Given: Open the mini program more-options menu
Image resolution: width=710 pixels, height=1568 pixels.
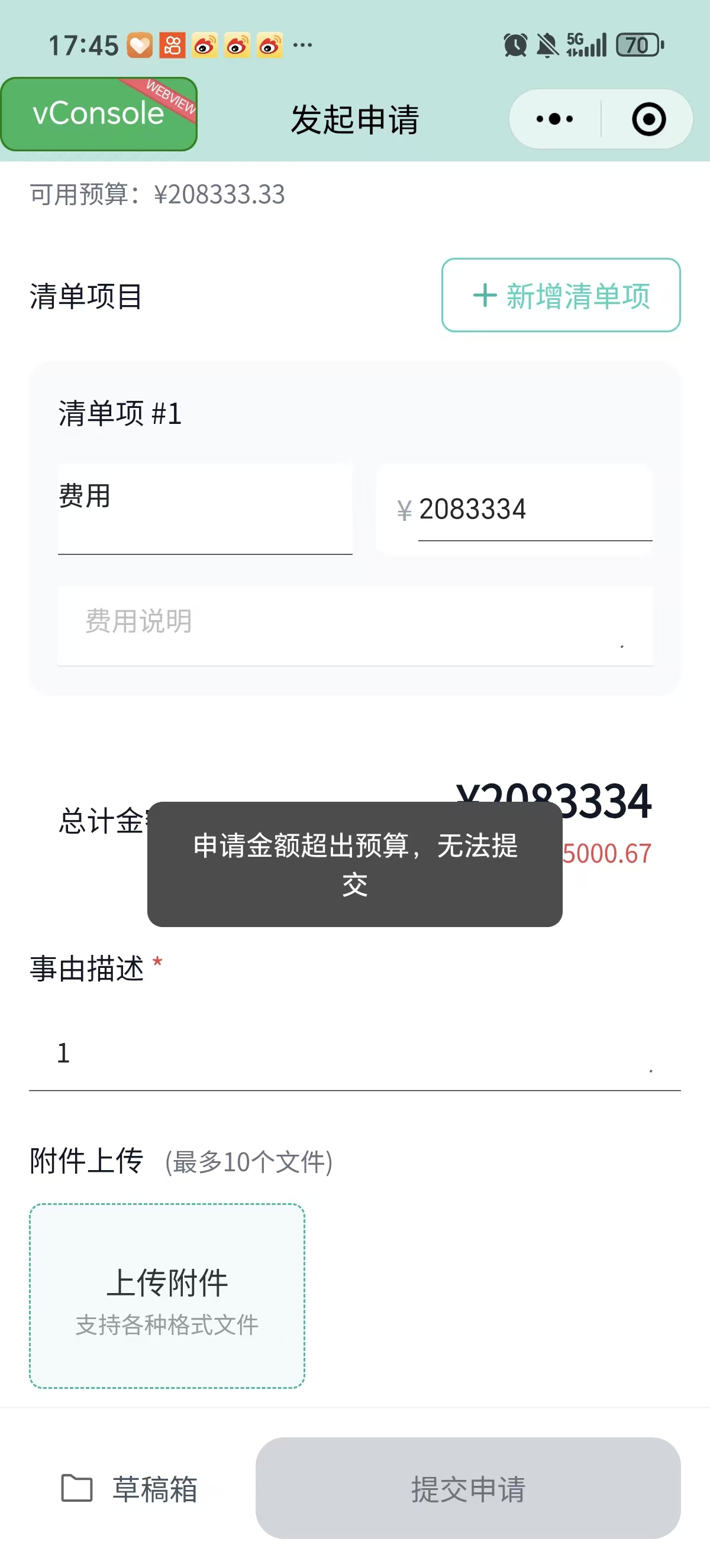Looking at the screenshot, I should 554,119.
